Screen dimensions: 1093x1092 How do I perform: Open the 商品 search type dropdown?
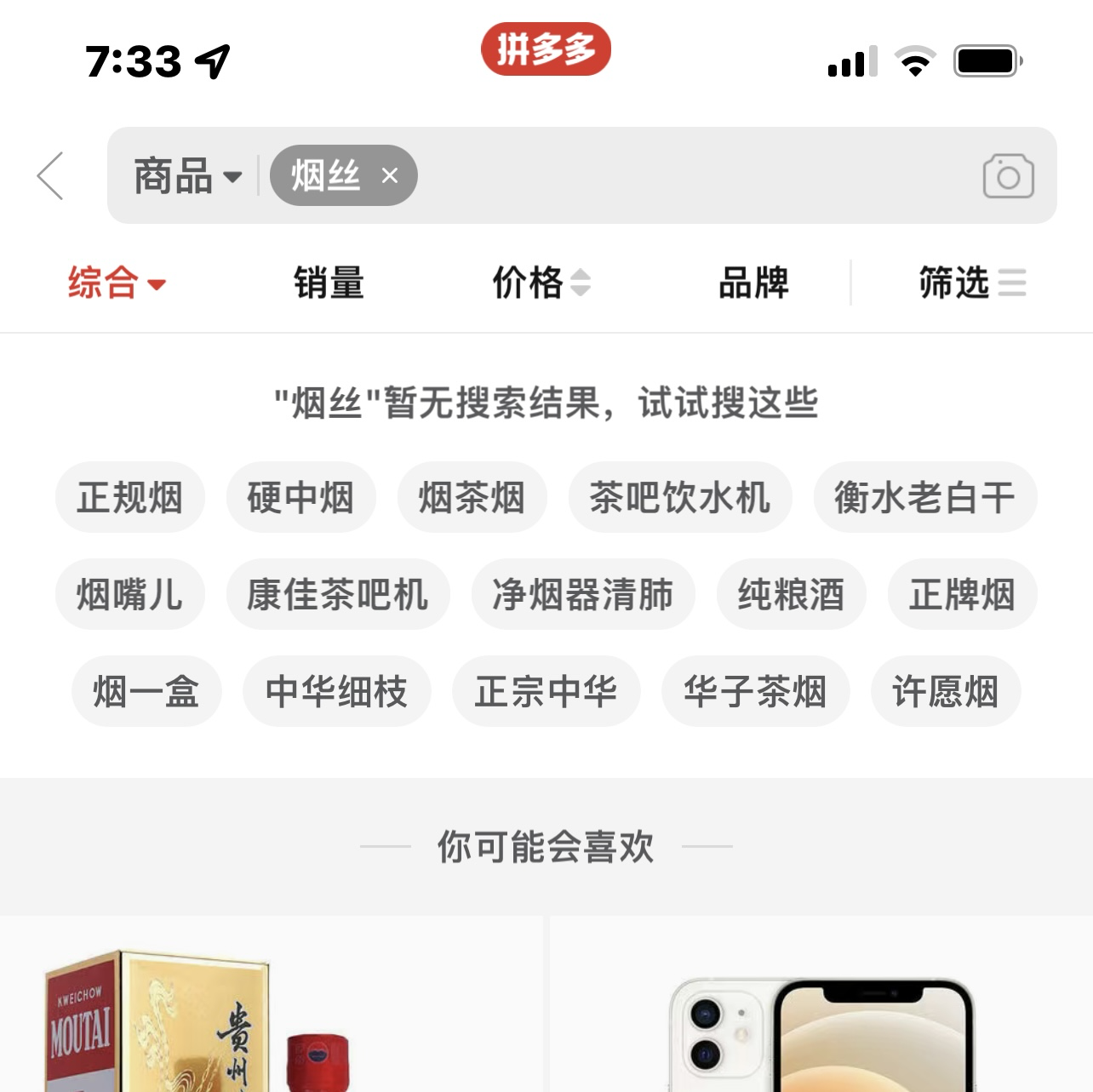coord(187,176)
